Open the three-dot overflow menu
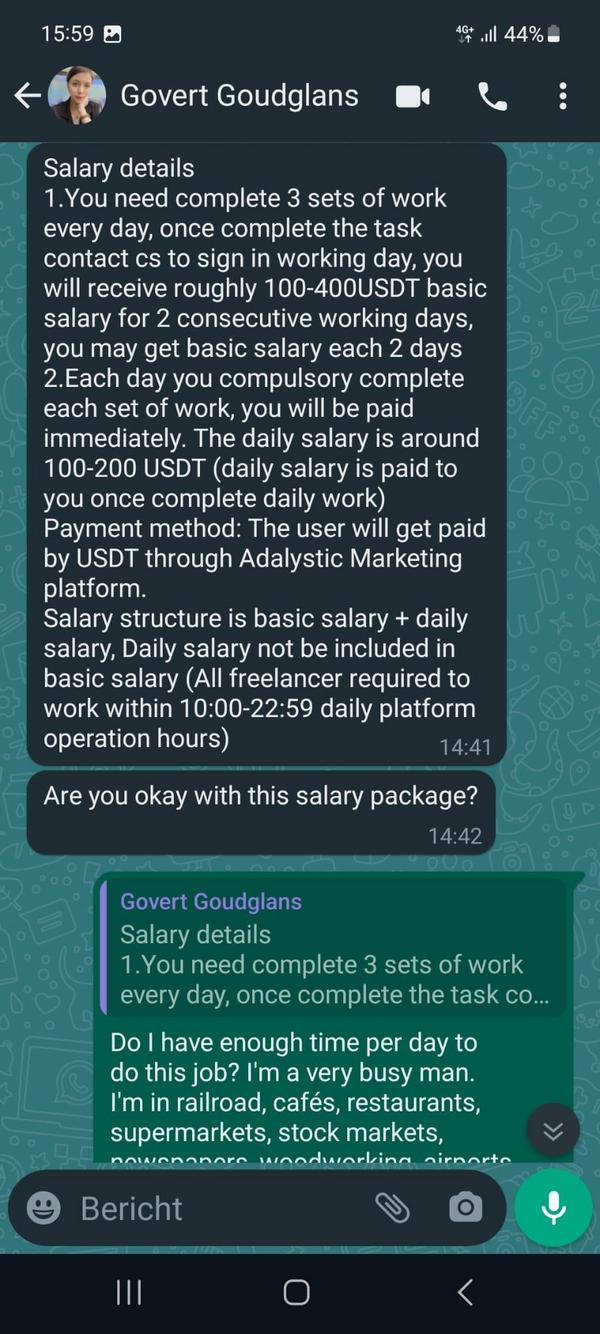 coord(563,96)
